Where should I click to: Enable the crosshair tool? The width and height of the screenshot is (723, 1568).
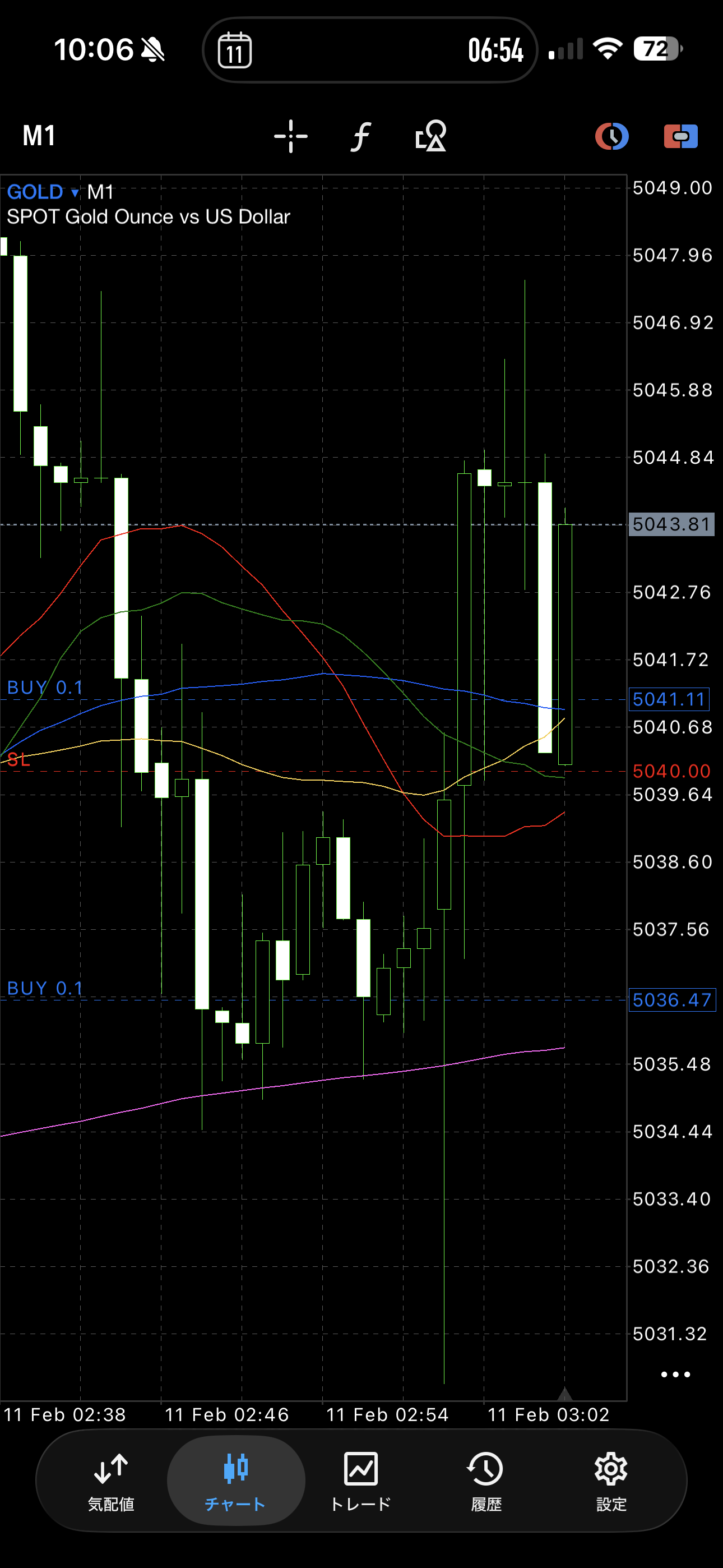coord(291,136)
